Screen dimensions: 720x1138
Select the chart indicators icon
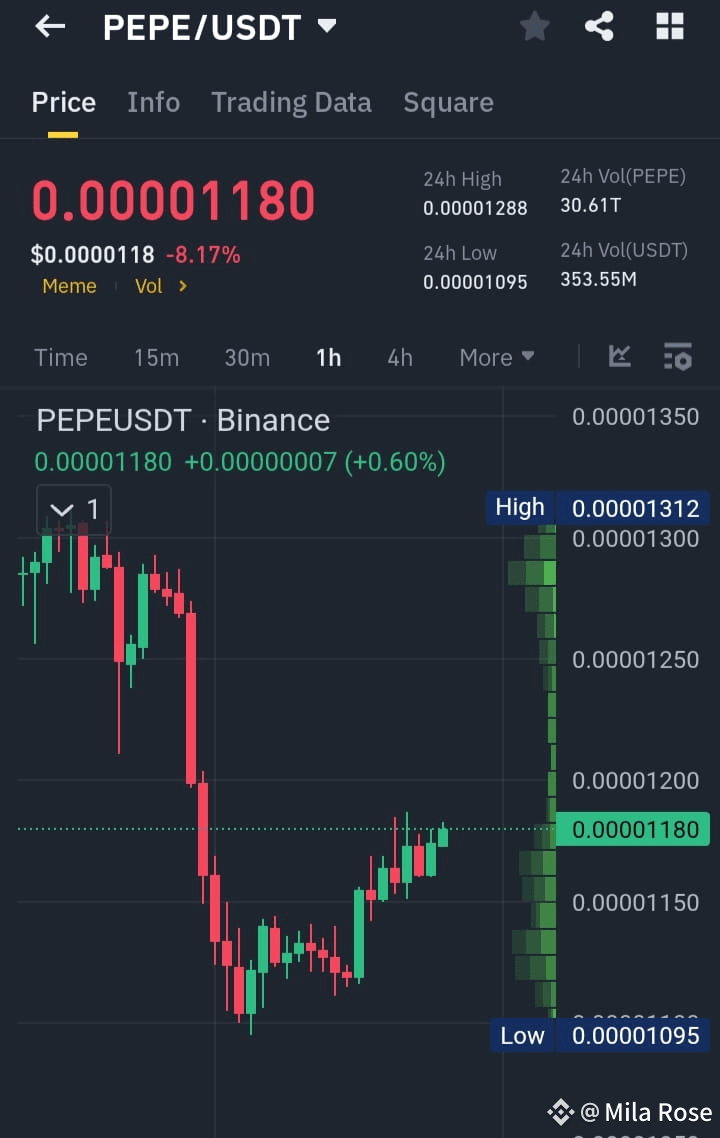coord(619,357)
